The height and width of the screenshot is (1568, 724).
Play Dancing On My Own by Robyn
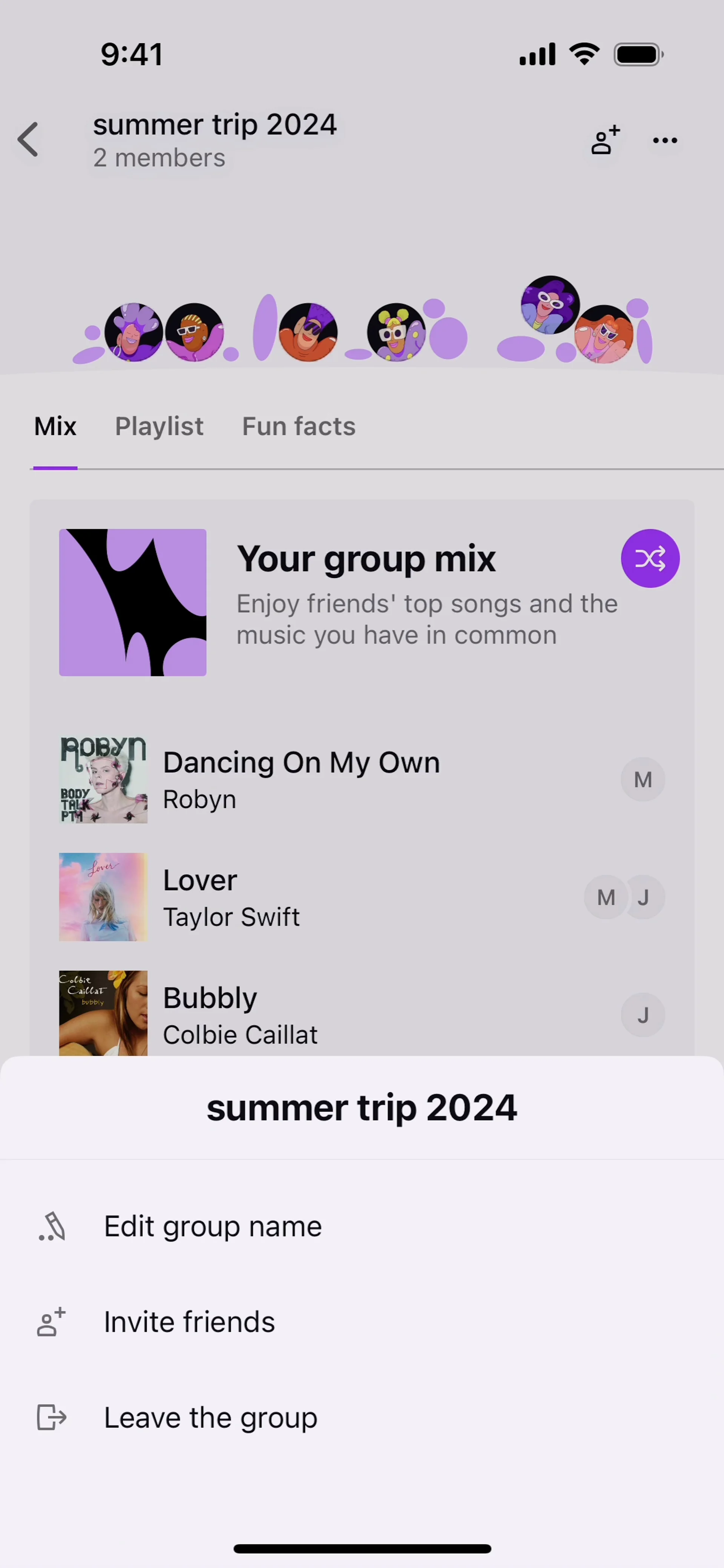coord(301,780)
